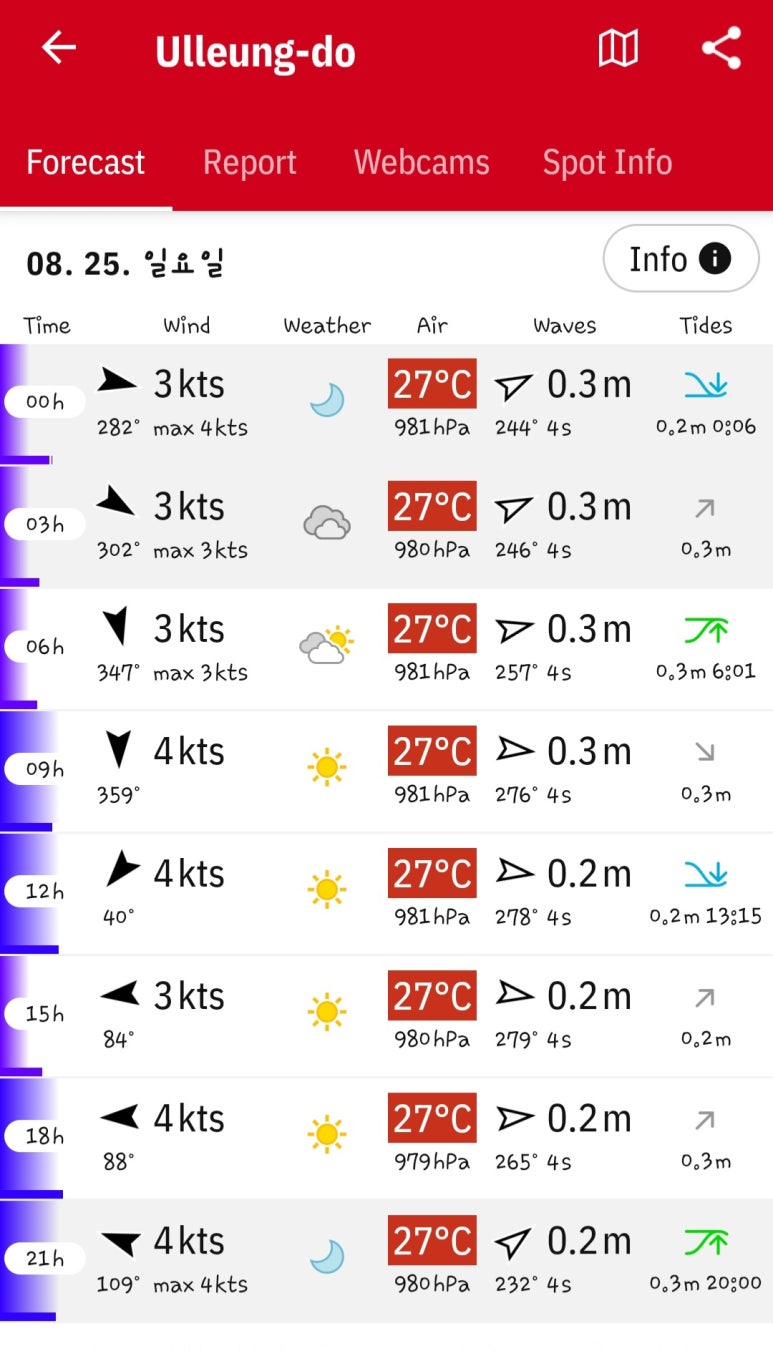
Task: Open the map view icon
Action: (x=618, y=48)
